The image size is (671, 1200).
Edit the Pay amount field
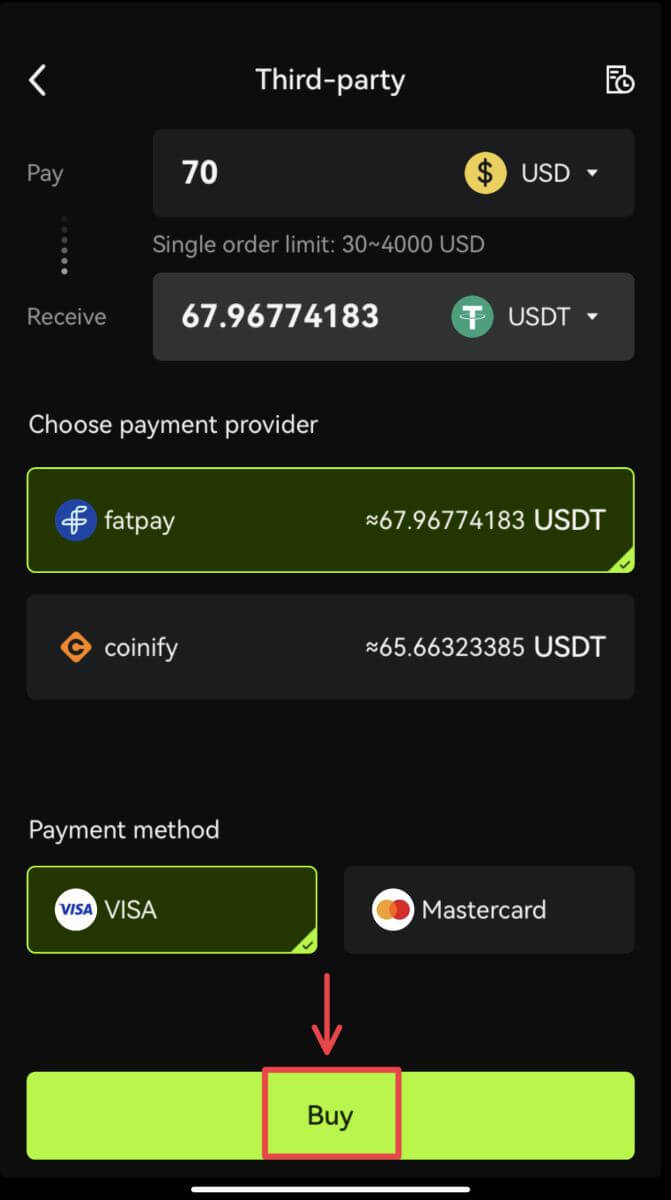point(300,173)
